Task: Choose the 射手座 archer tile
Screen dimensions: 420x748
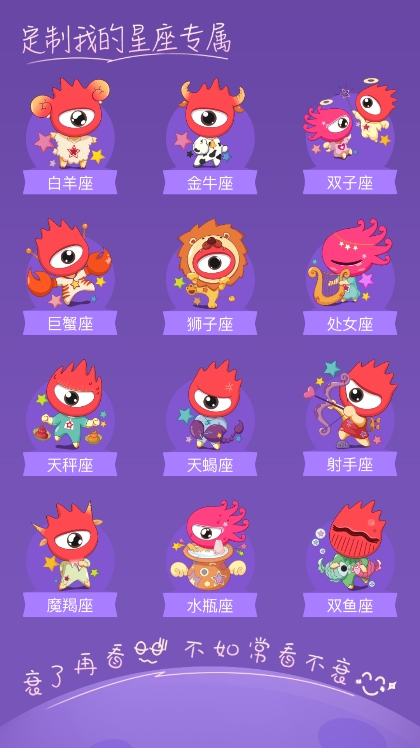Action: [350, 417]
